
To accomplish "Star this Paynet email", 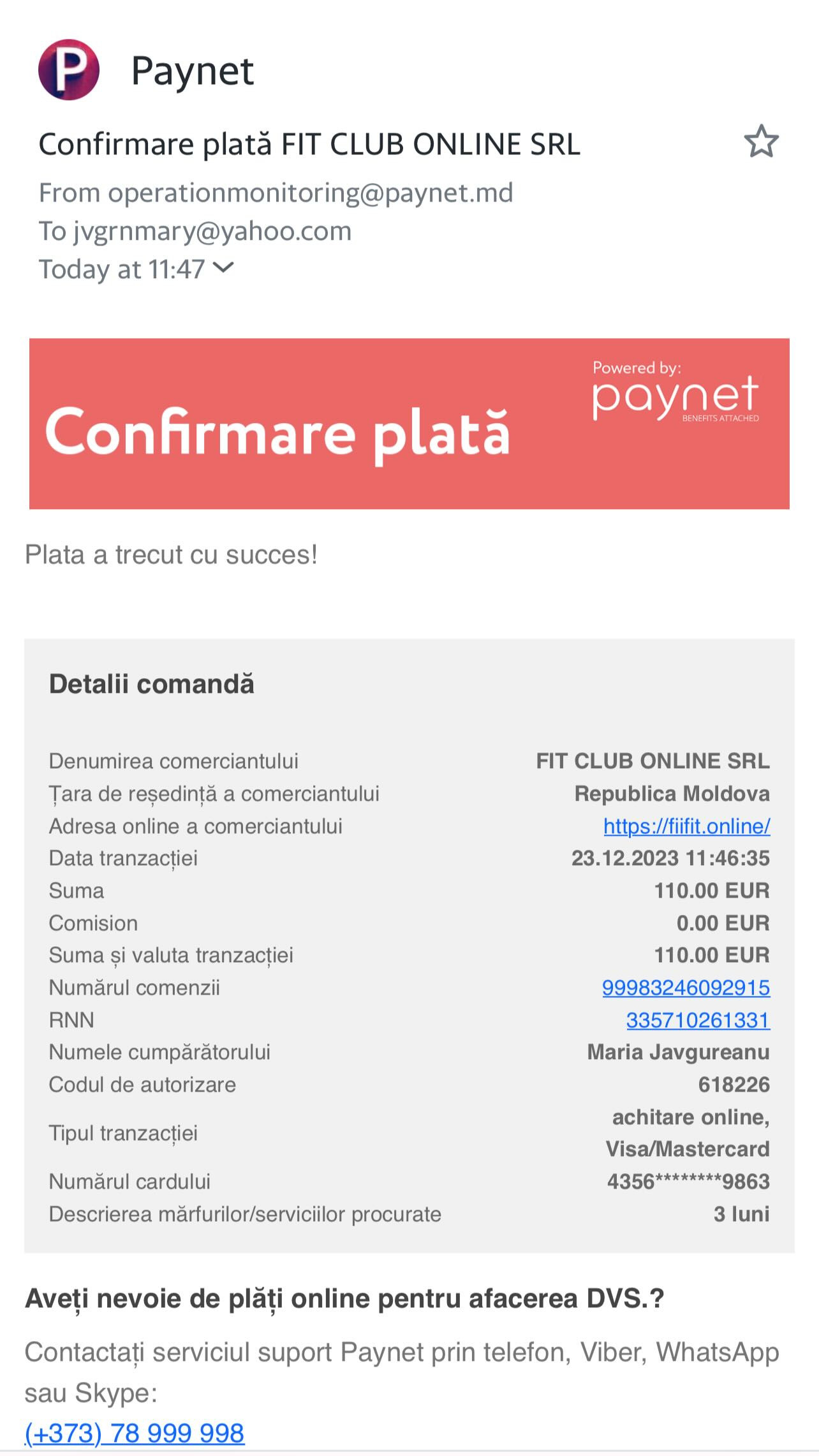I will tap(761, 142).
